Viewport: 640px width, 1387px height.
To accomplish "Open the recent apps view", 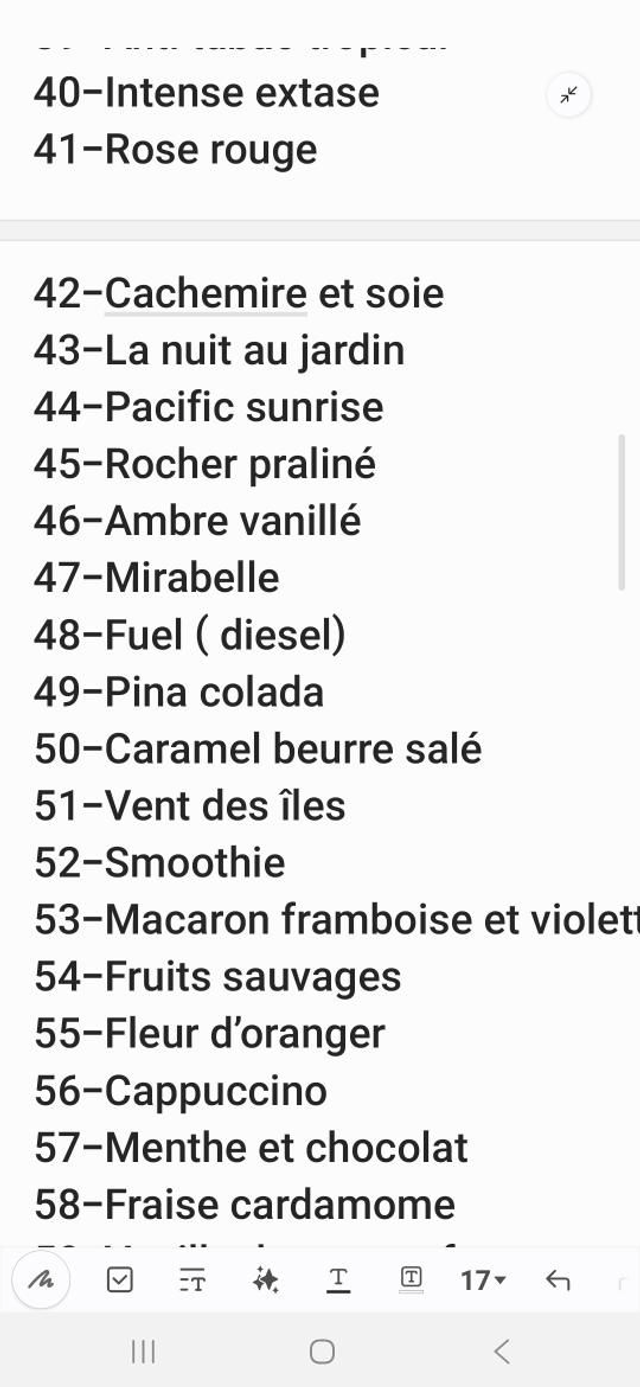I will coord(143,1352).
